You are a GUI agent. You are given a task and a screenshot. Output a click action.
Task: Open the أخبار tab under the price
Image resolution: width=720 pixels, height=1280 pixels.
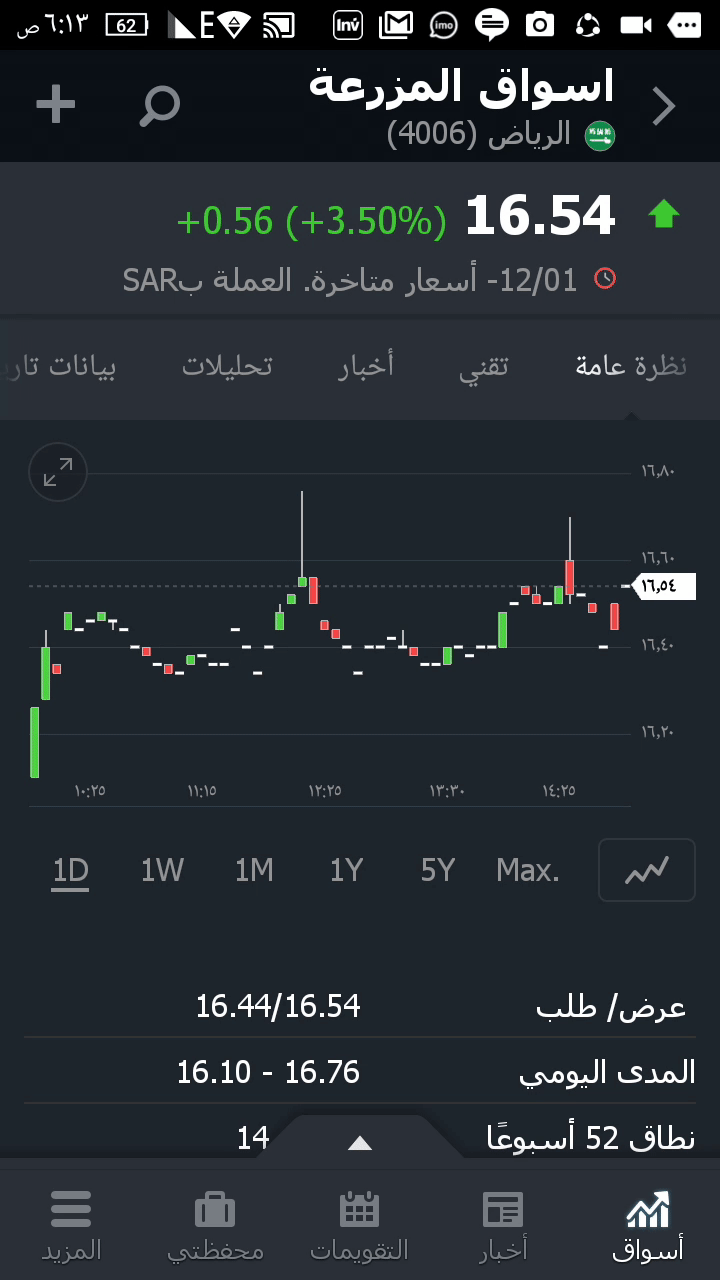pyautogui.click(x=366, y=366)
